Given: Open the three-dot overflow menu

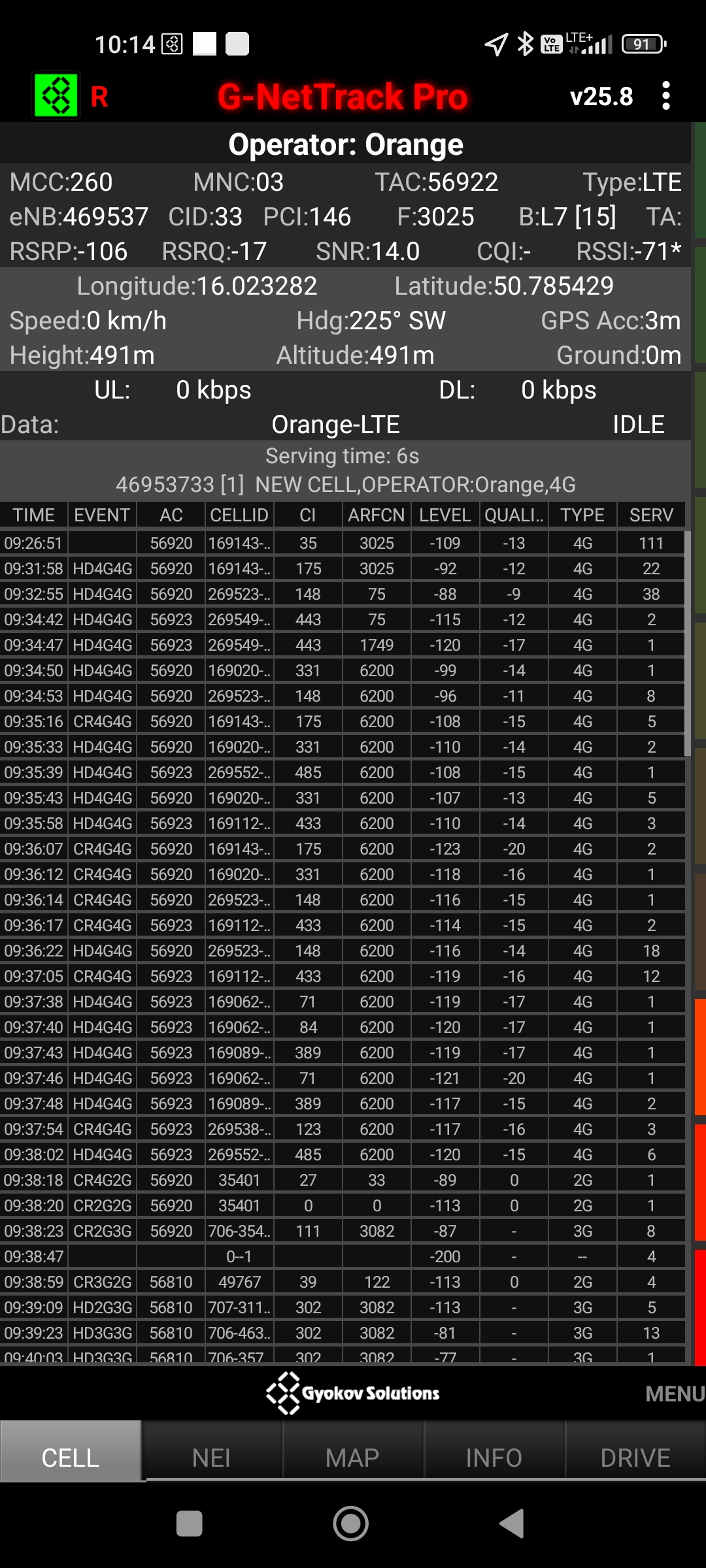Looking at the screenshot, I should click(x=665, y=96).
